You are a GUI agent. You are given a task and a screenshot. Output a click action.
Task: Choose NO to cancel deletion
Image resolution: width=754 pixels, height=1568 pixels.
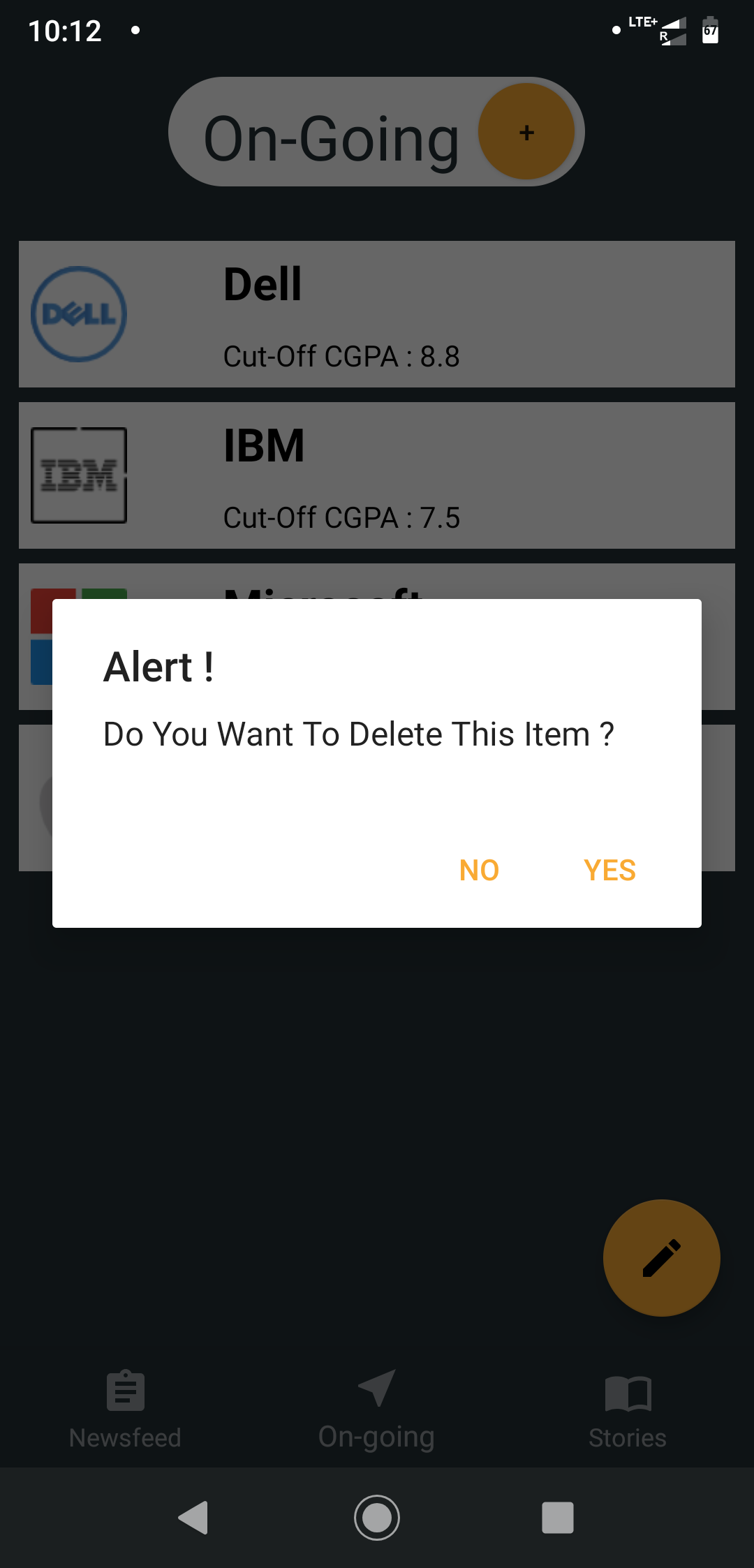click(479, 870)
